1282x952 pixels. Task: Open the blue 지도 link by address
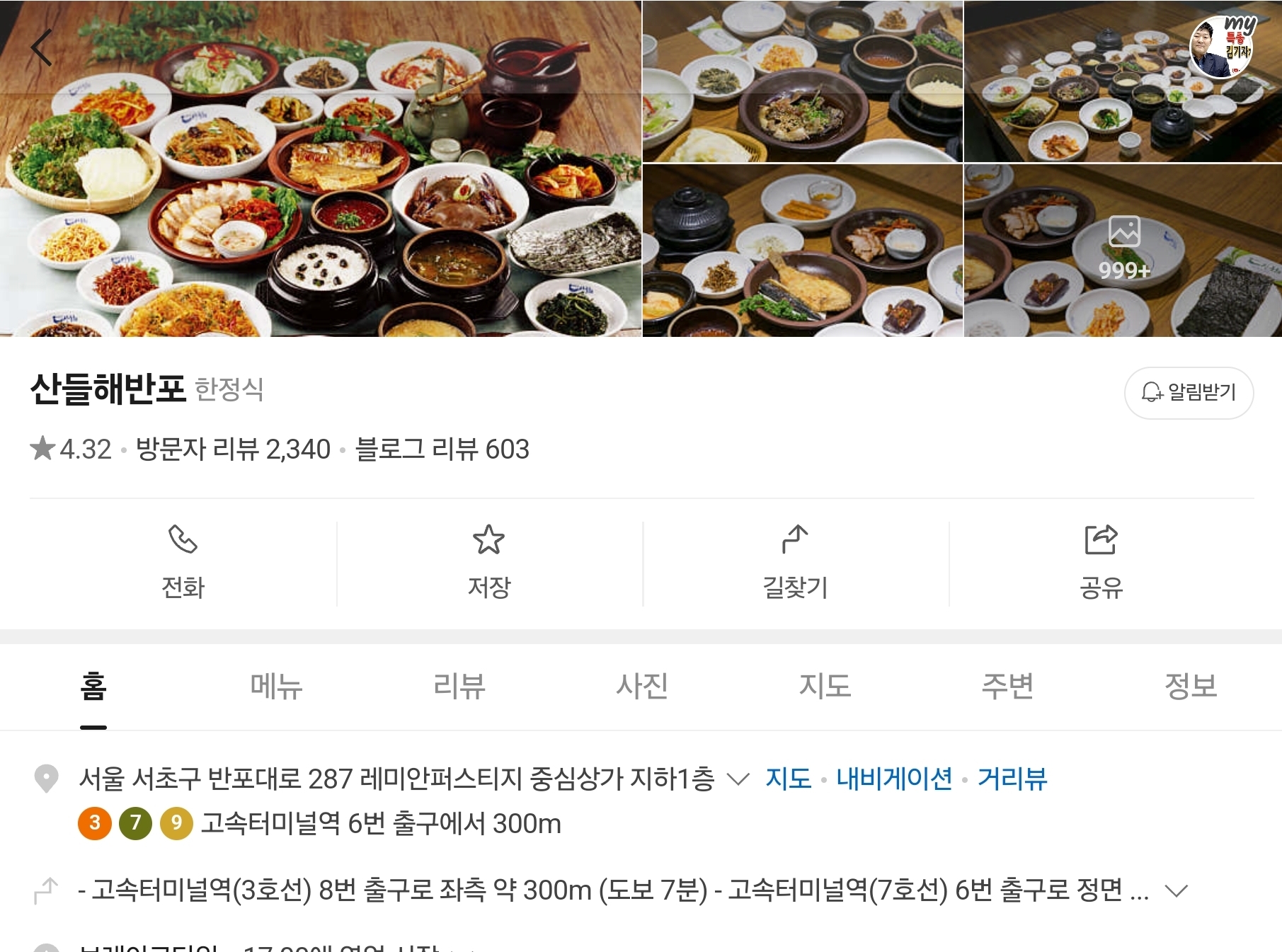(788, 779)
